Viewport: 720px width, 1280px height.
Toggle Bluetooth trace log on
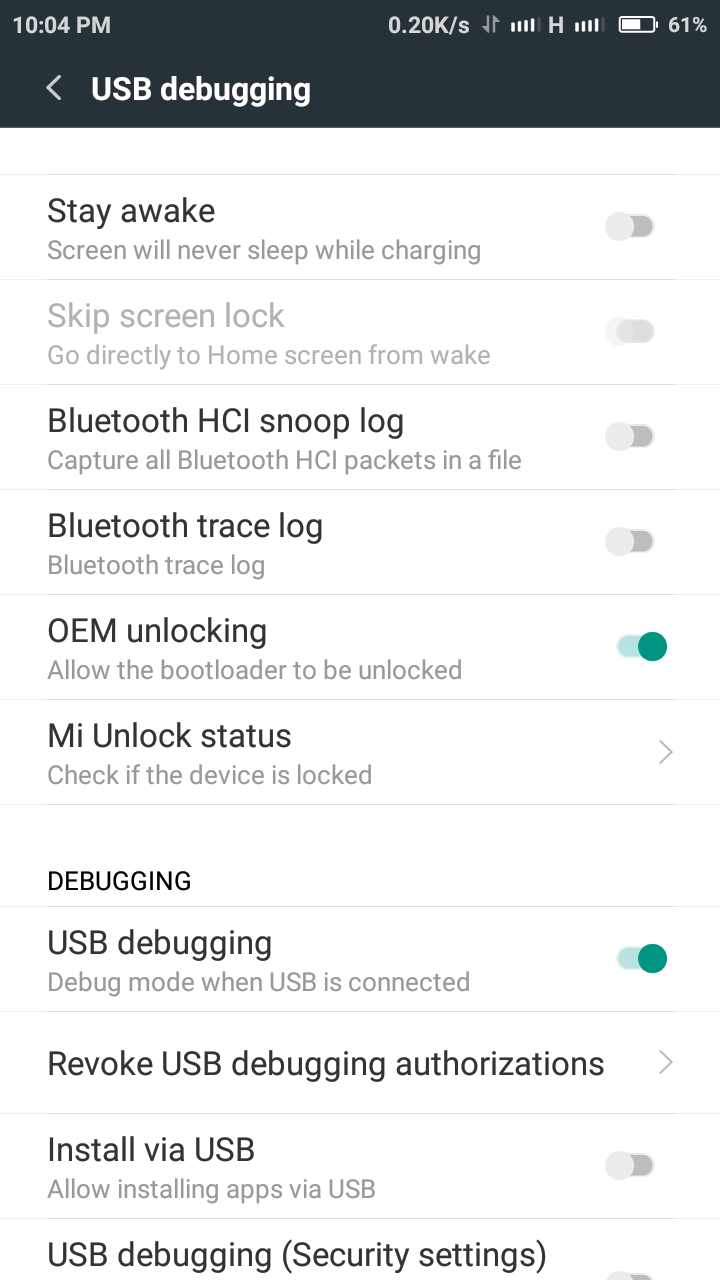[630, 542]
